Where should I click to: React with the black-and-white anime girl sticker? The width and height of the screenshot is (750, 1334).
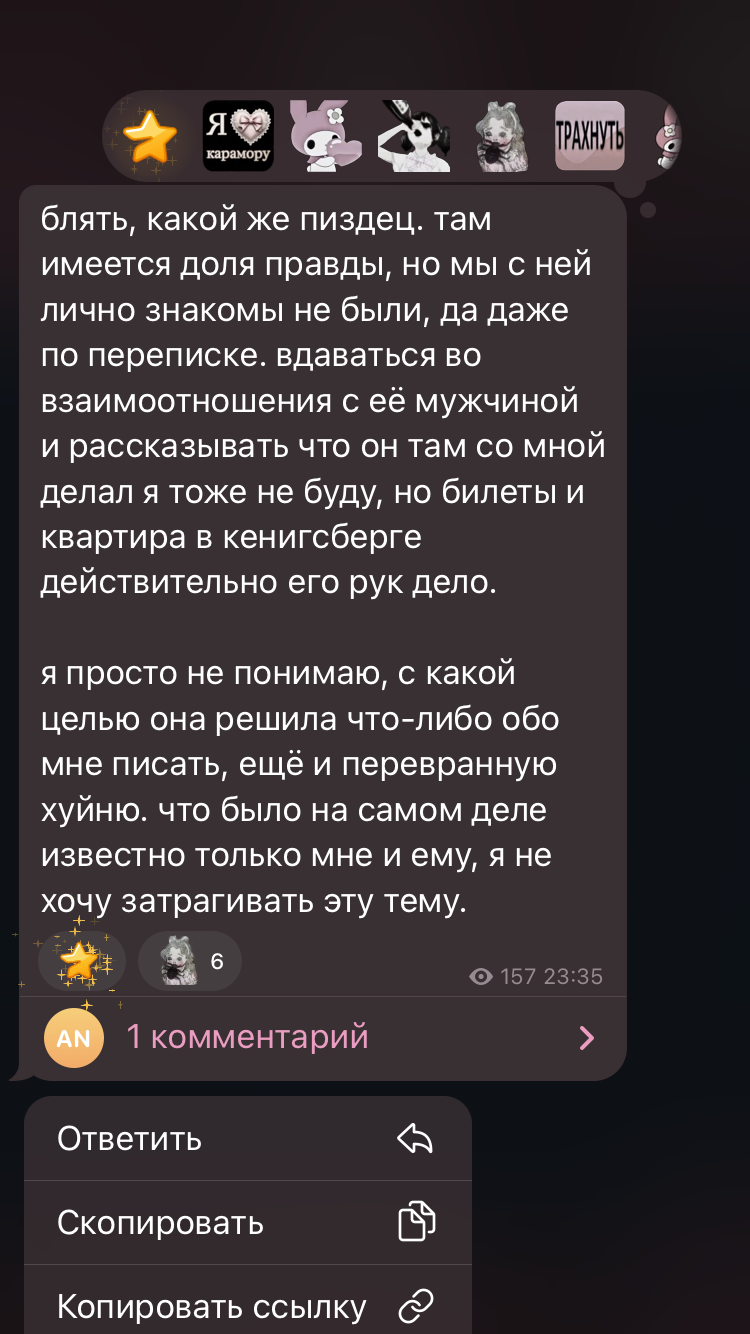coord(413,136)
